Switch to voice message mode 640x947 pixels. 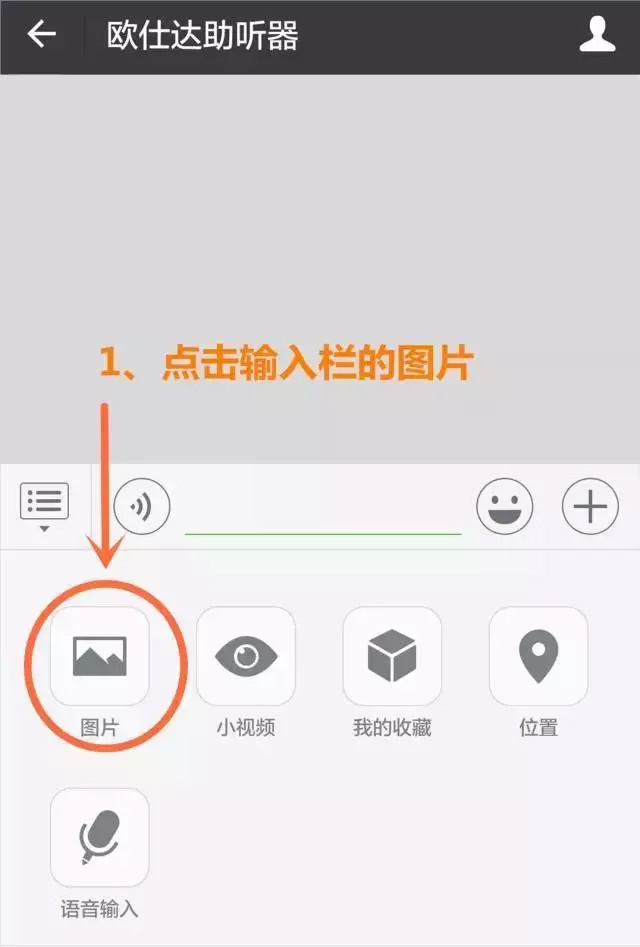(x=142, y=507)
